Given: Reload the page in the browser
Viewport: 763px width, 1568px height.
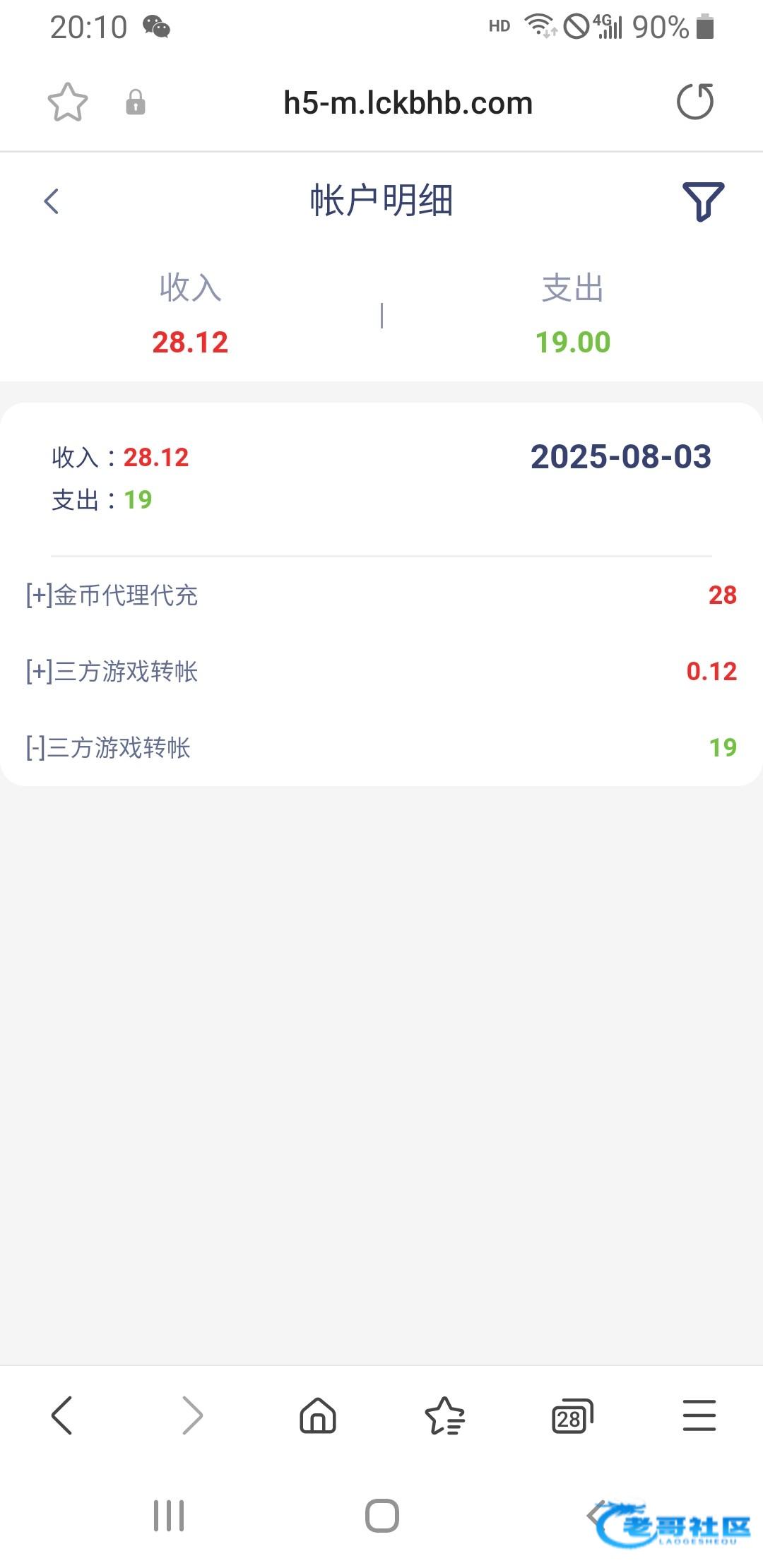Looking at the screenshot, I should (x=695, y=102).
